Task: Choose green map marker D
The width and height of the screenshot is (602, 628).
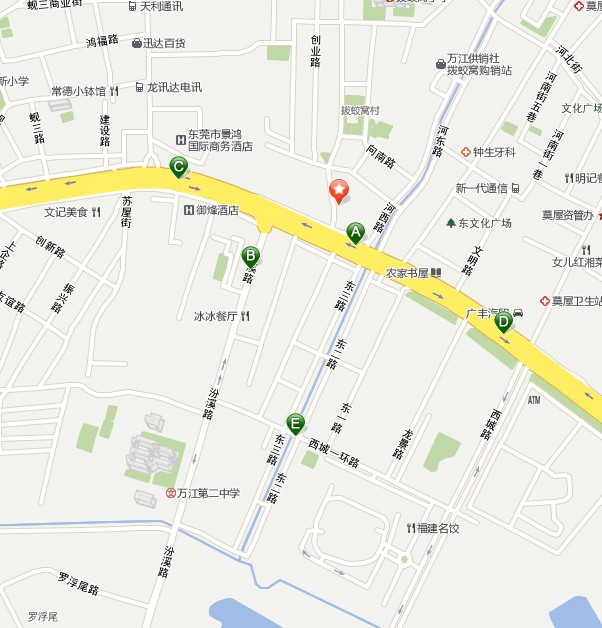Action: tap(503, 321)
